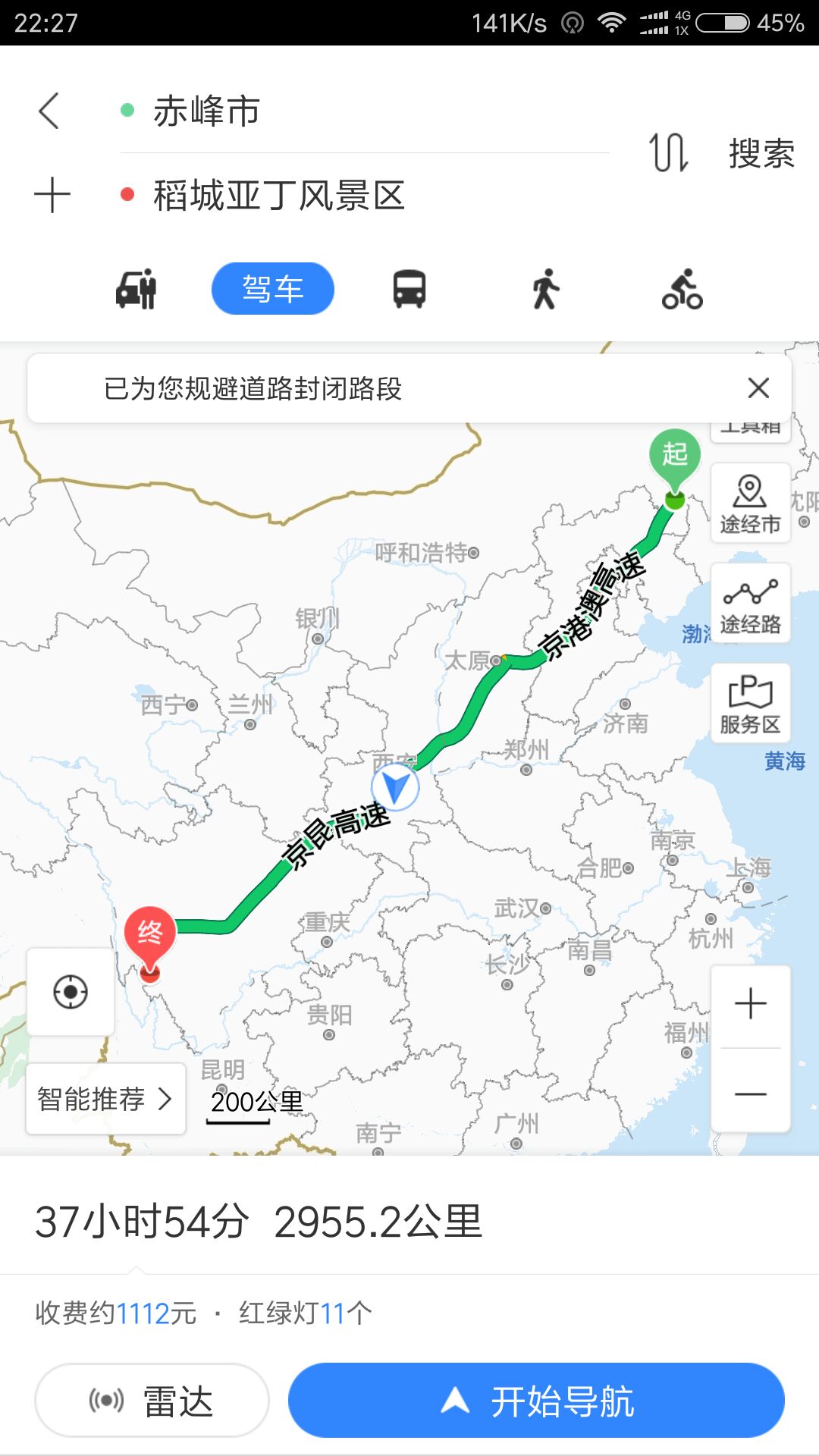Switch to the walking mode
This screenshot has height=1456, width=819.
pyautogui.click(x=545, y=289)
